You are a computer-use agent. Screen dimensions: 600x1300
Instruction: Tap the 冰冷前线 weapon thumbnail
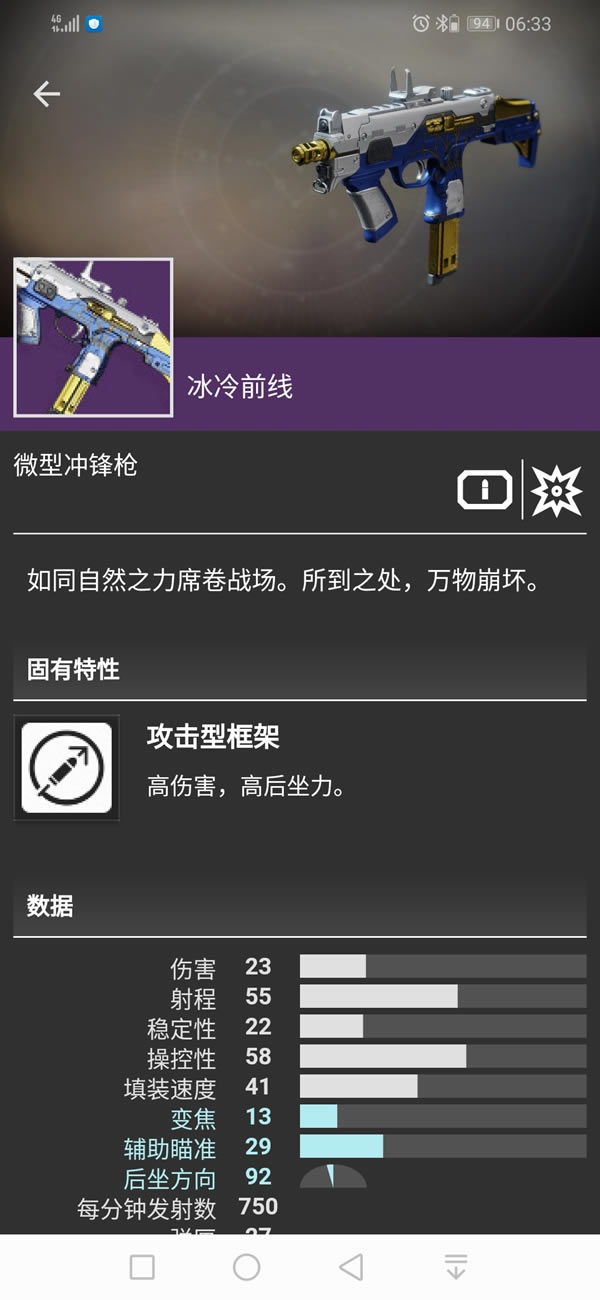pos(93,337)
